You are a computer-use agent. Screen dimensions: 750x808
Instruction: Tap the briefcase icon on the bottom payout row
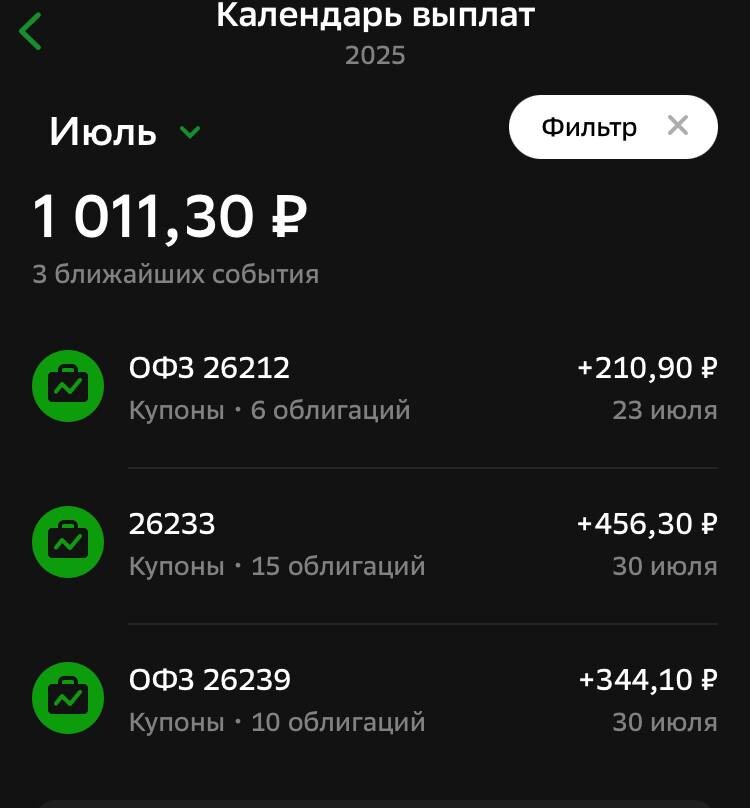pos(67,697)
